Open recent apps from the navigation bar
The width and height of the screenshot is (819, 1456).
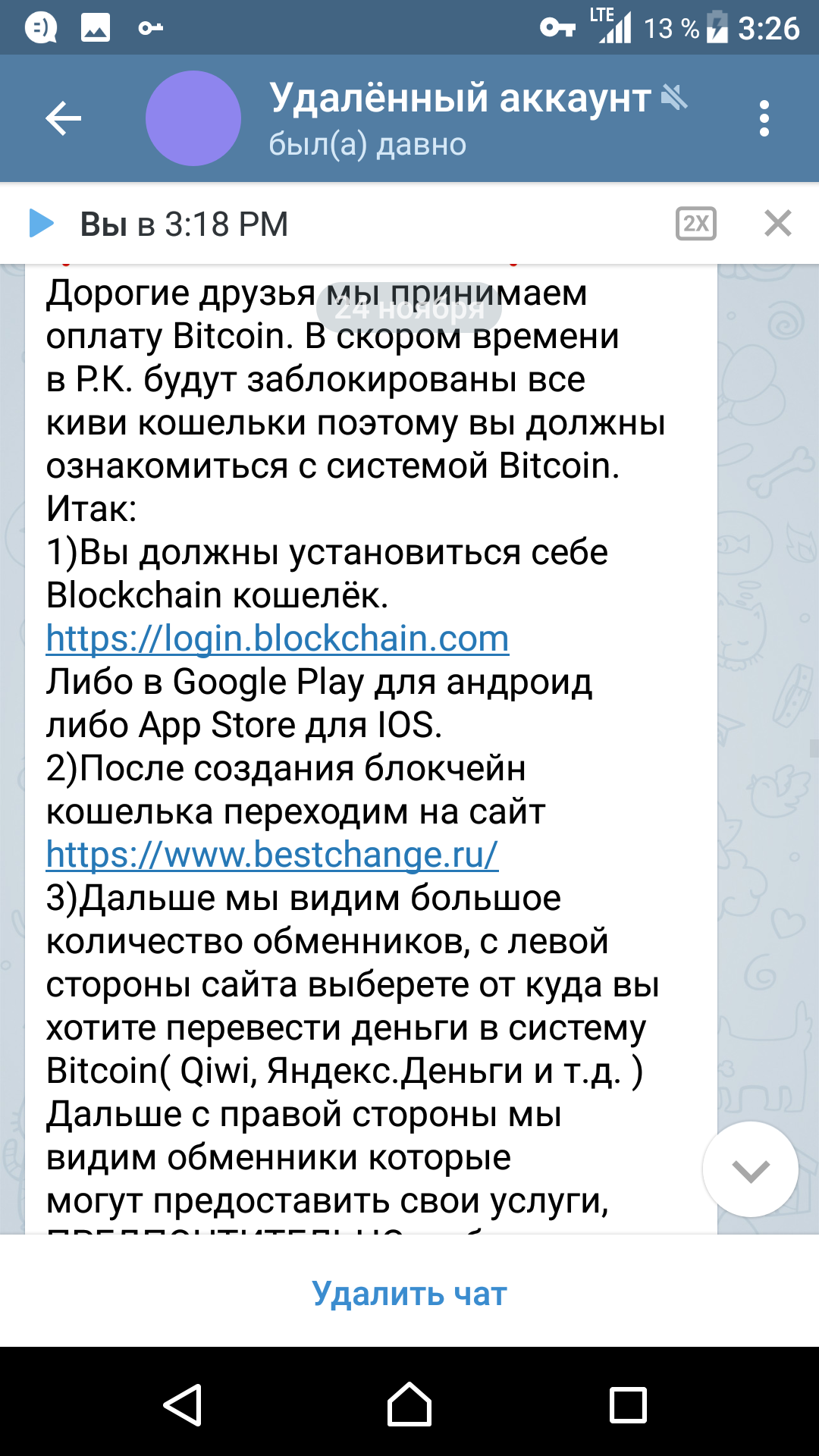(628, 1404)
